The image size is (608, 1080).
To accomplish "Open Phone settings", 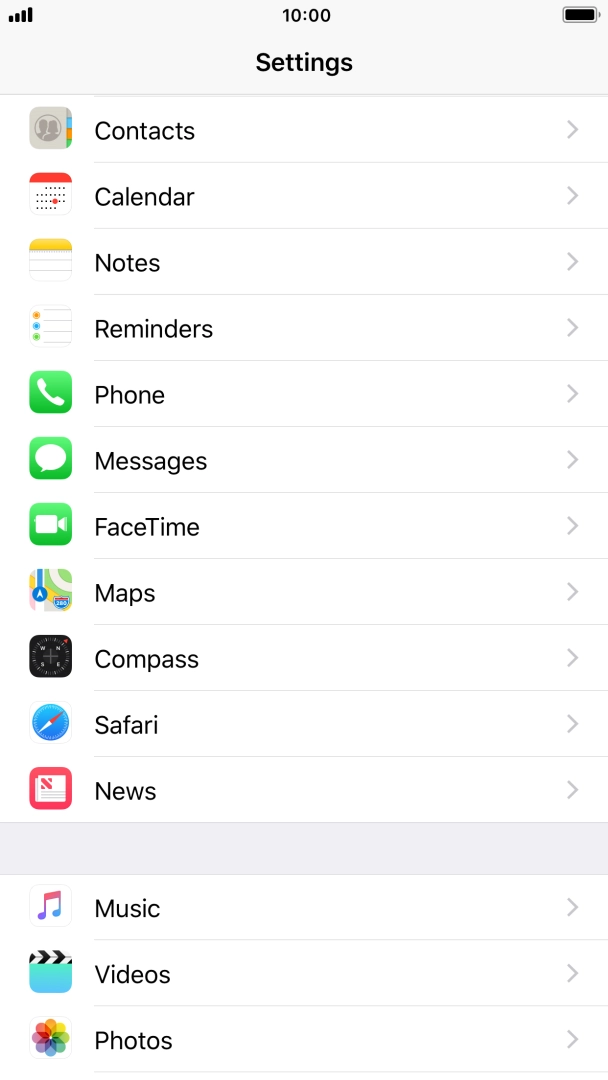I will (304, 395).
